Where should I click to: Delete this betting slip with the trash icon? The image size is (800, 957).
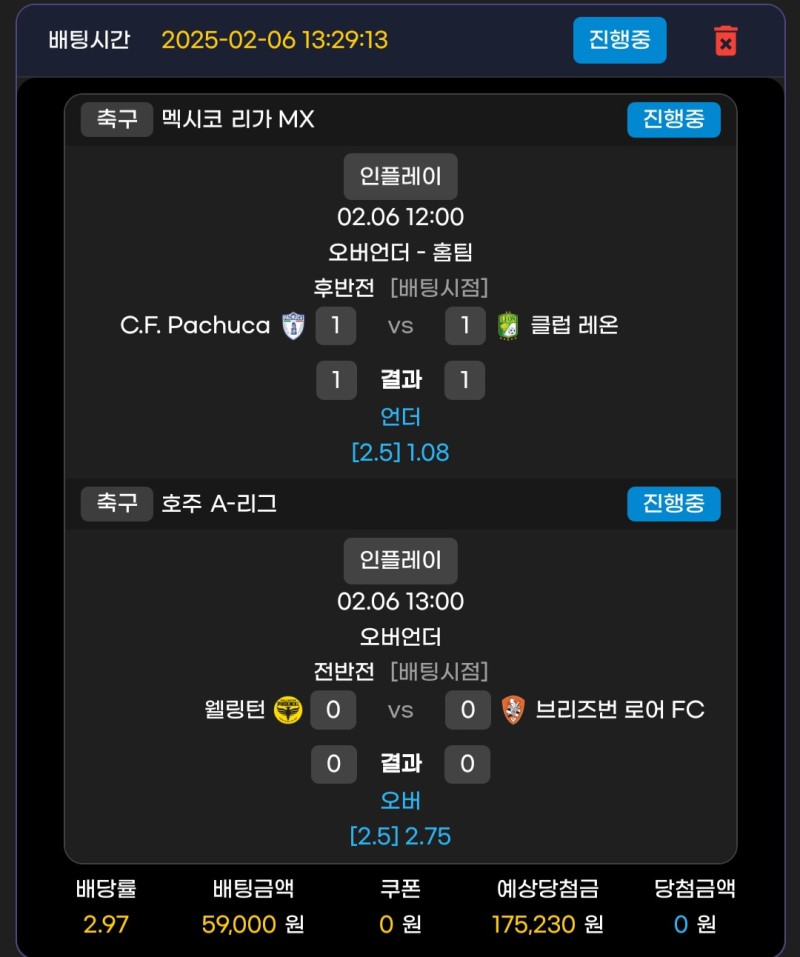(x=725, y=41)
